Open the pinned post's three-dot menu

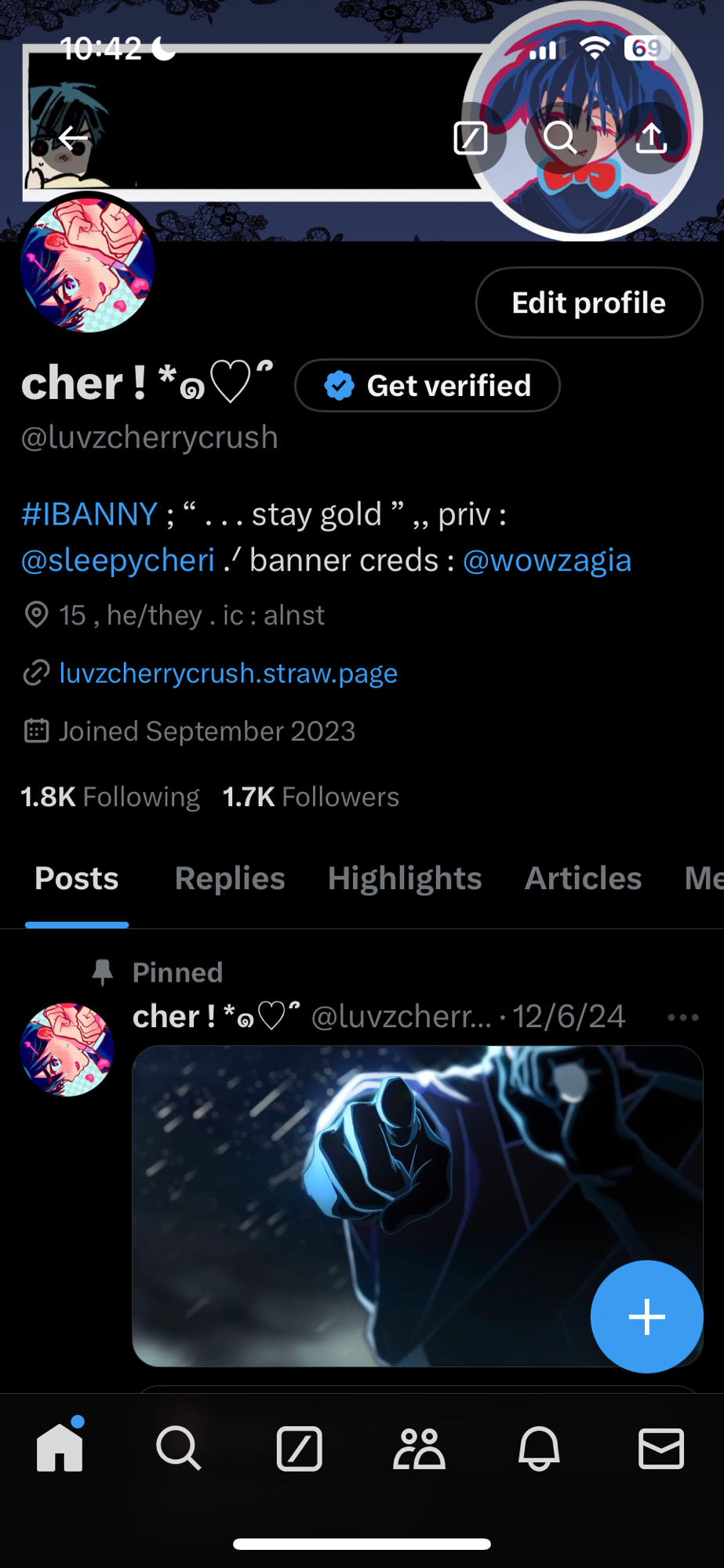[682, 1017]
